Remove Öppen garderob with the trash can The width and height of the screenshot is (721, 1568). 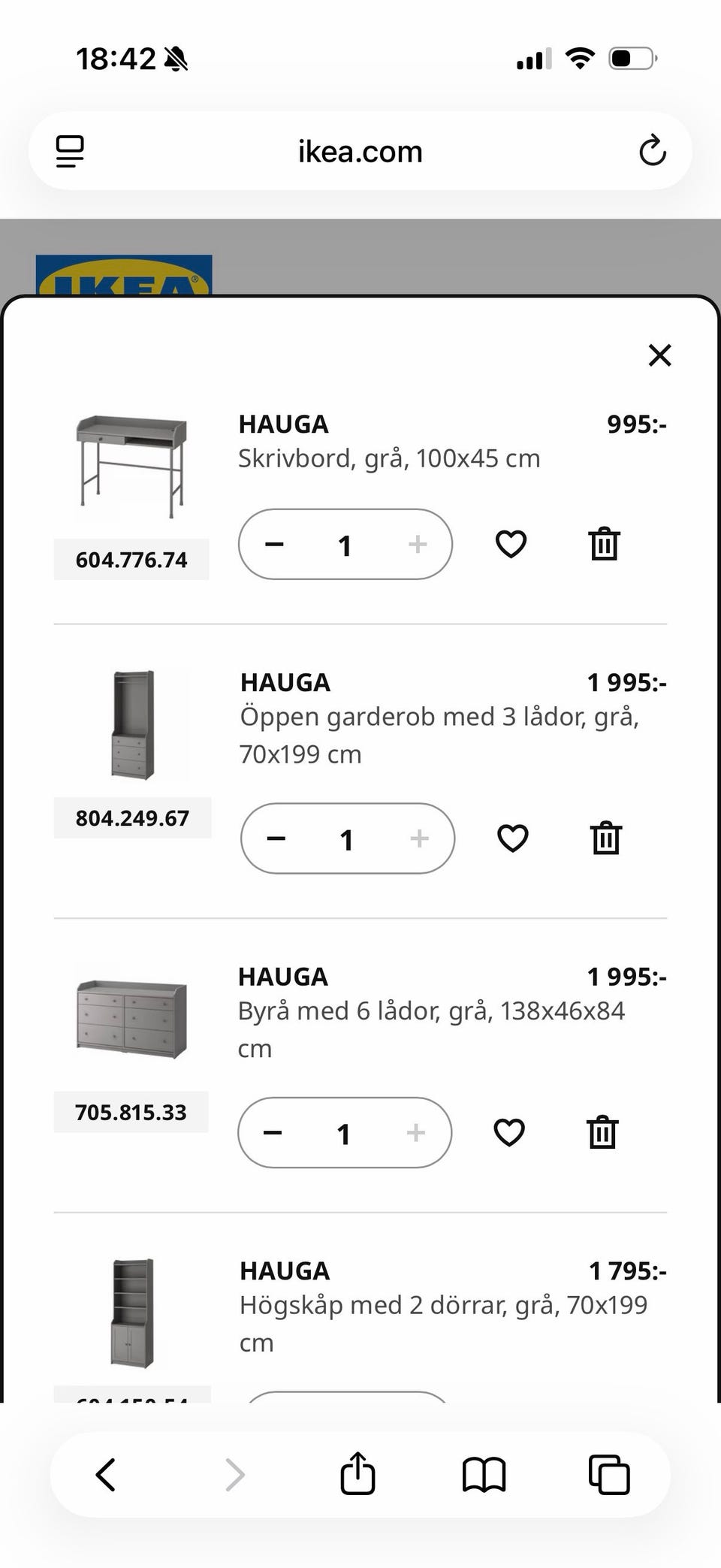(605, 839)
